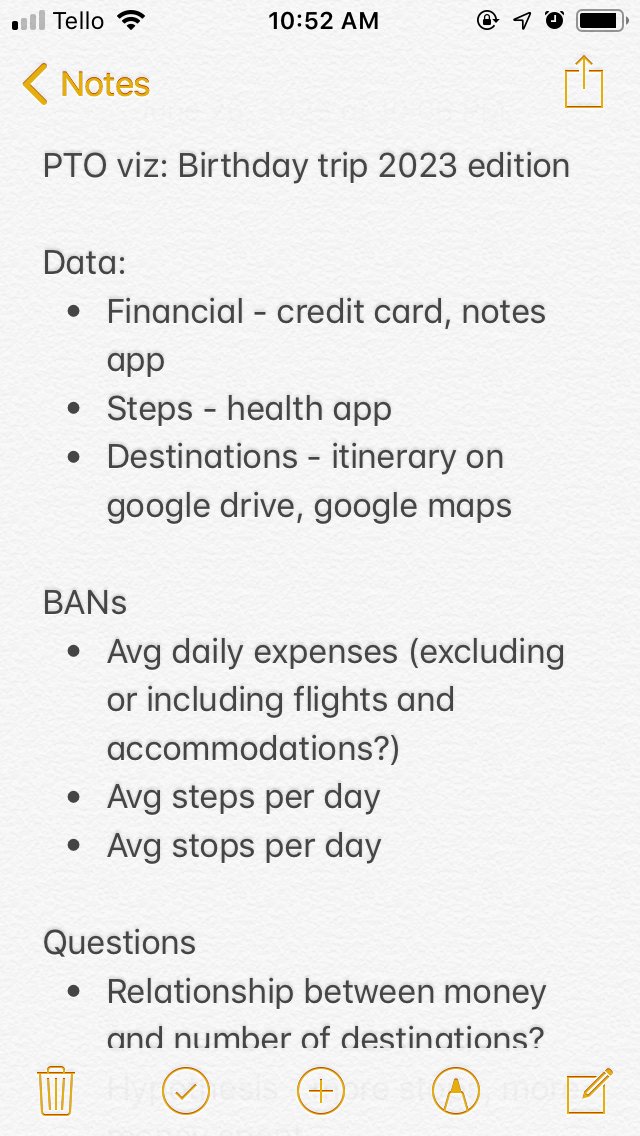
Task: Add a checklist to the note
Action: click(x=186, y=1090)
